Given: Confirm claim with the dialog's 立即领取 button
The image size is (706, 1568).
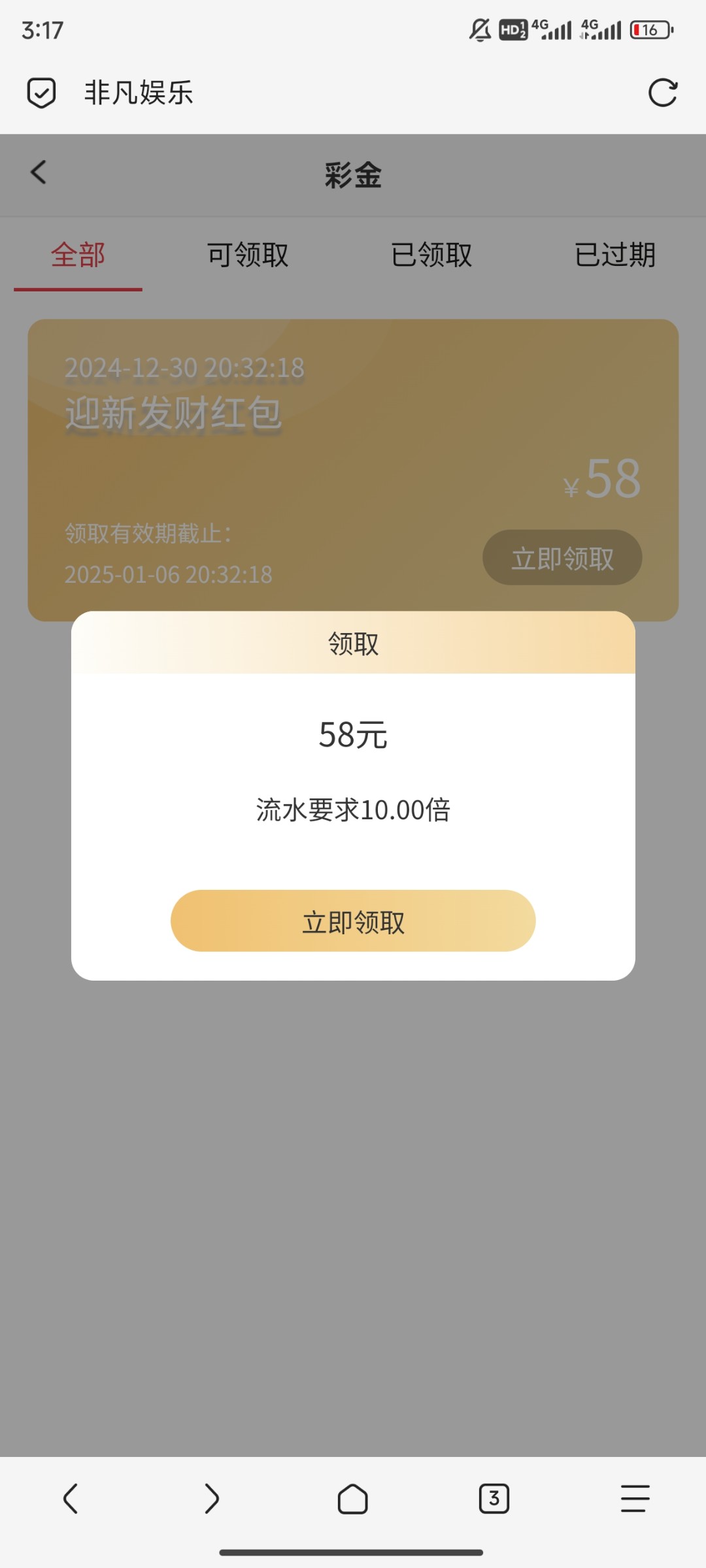Looking at the screenshot, I should (x=353, y=921).
